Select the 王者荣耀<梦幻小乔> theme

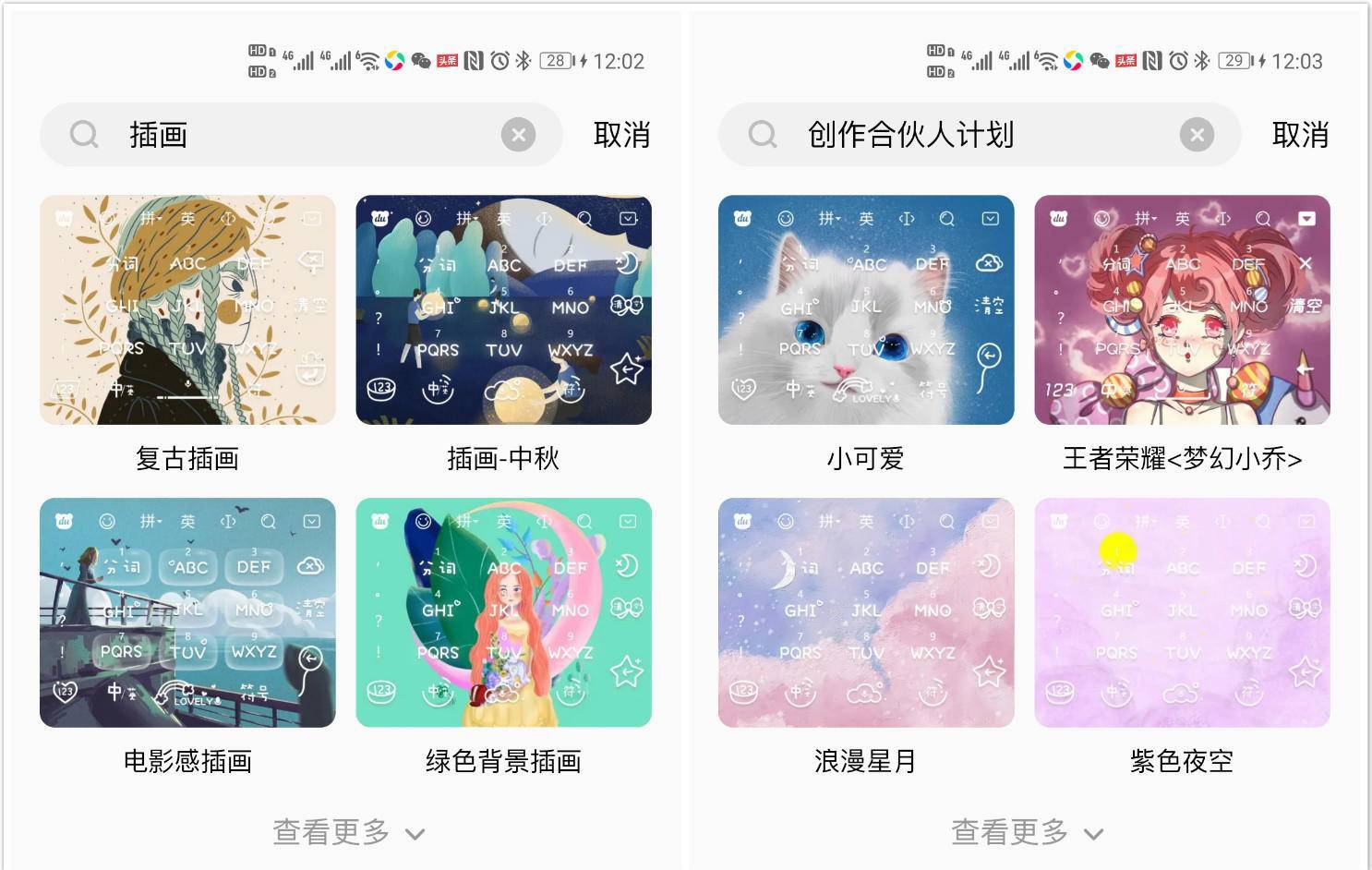point(1182,310)
